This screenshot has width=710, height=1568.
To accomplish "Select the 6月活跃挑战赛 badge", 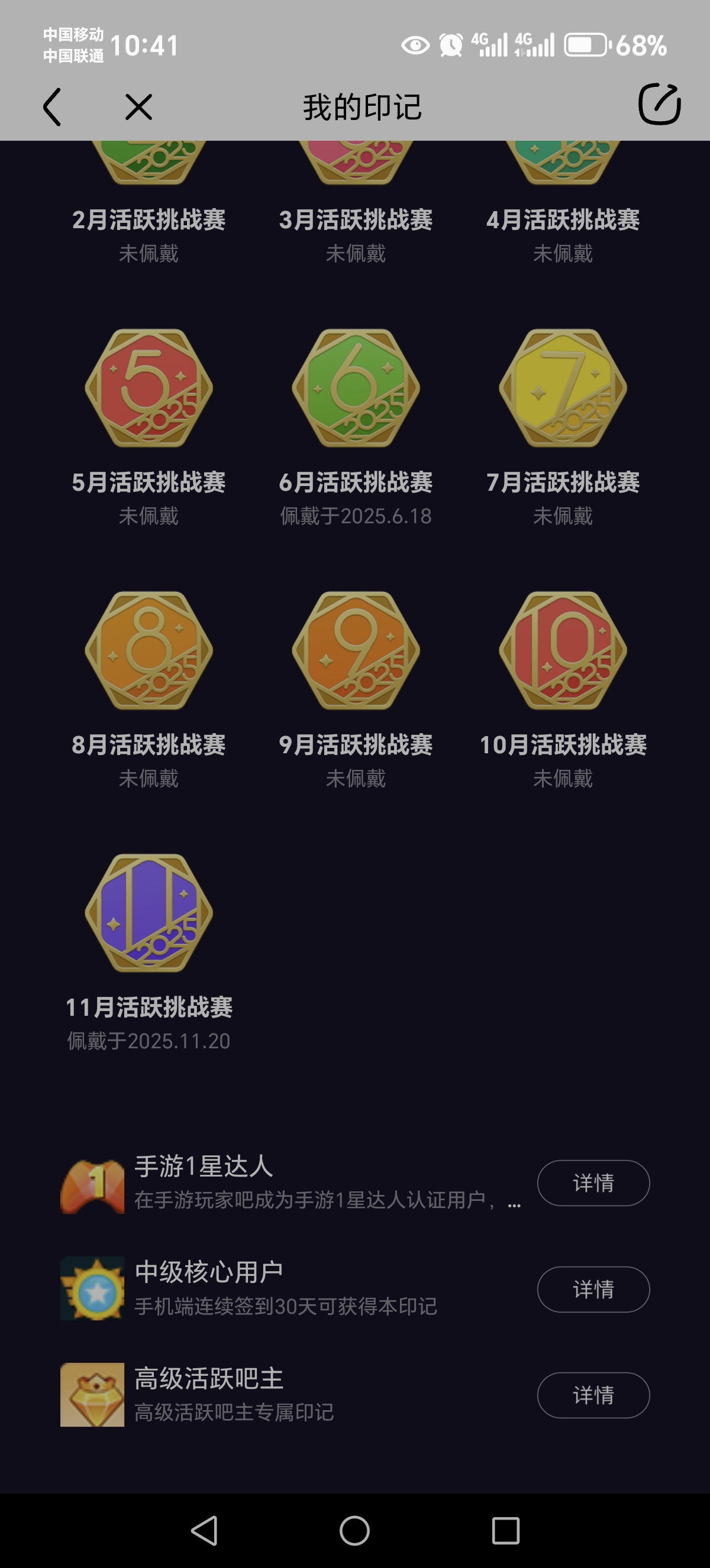I will 356,388.
